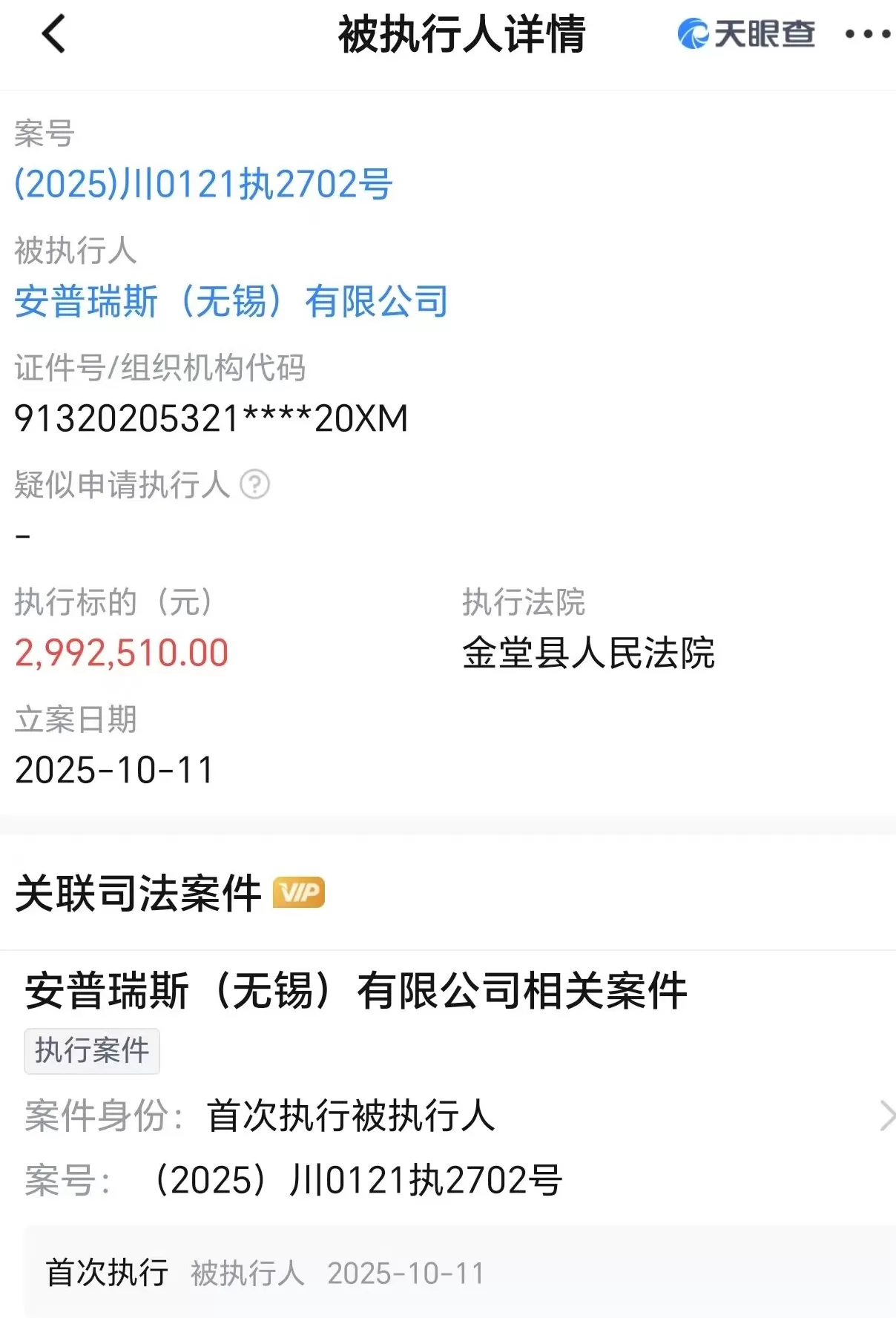Open case number (2025)川0121执2702号
The height and width of the screenshot is (1318, 896).
coord(204,187)
